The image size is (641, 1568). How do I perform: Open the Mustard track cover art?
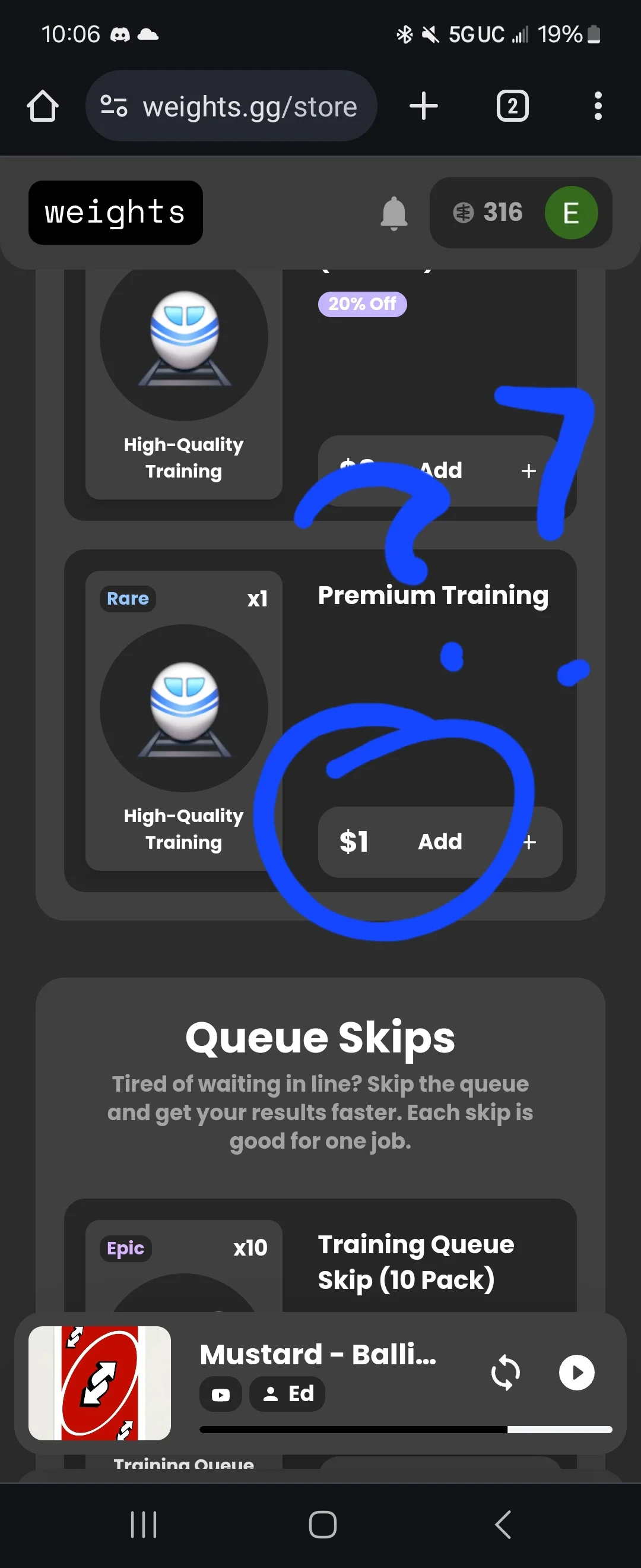pyautogui.click(x=100, y=1383)
